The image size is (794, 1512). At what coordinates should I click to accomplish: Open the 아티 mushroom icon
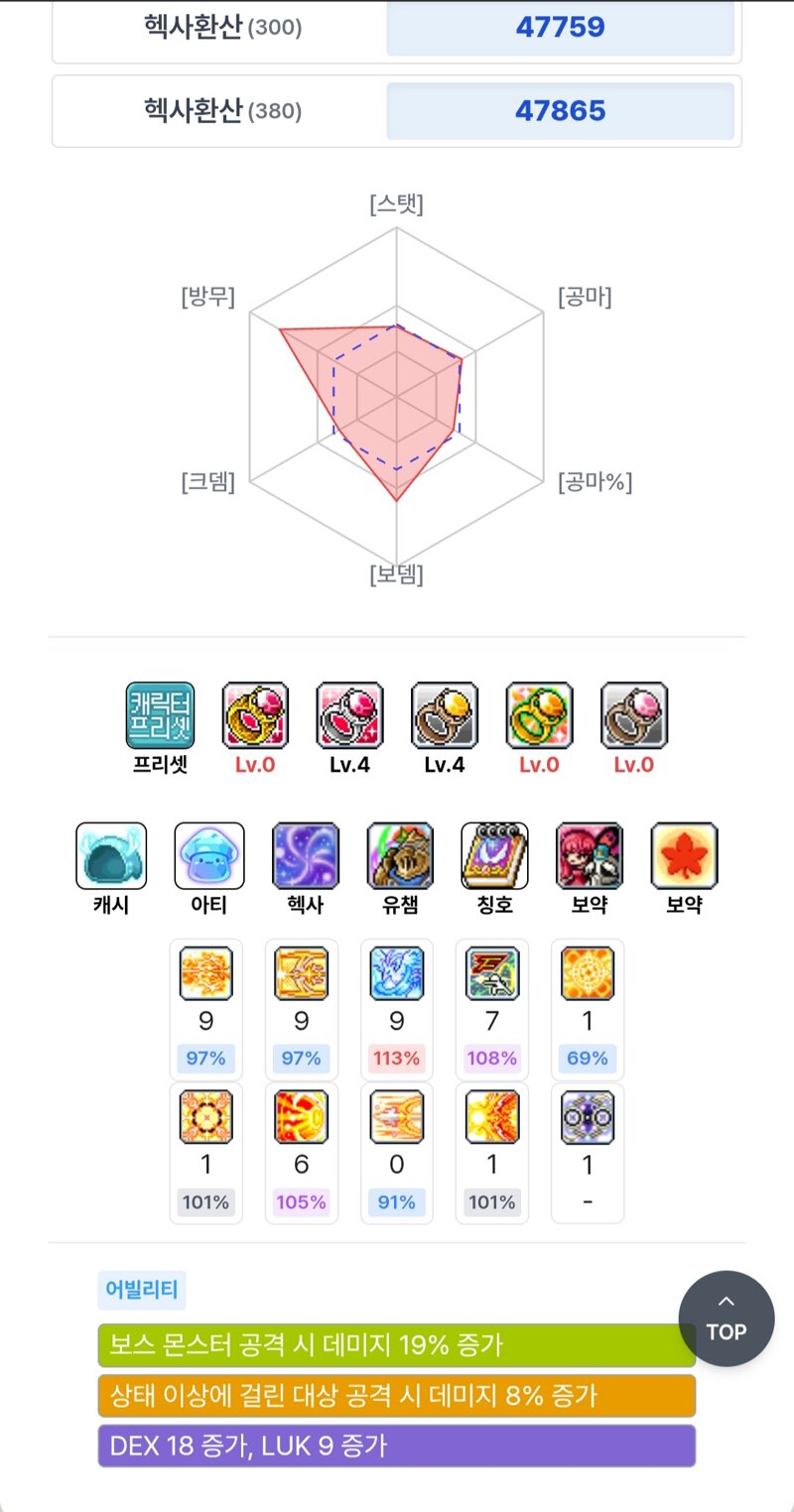(x=209, y=856)
